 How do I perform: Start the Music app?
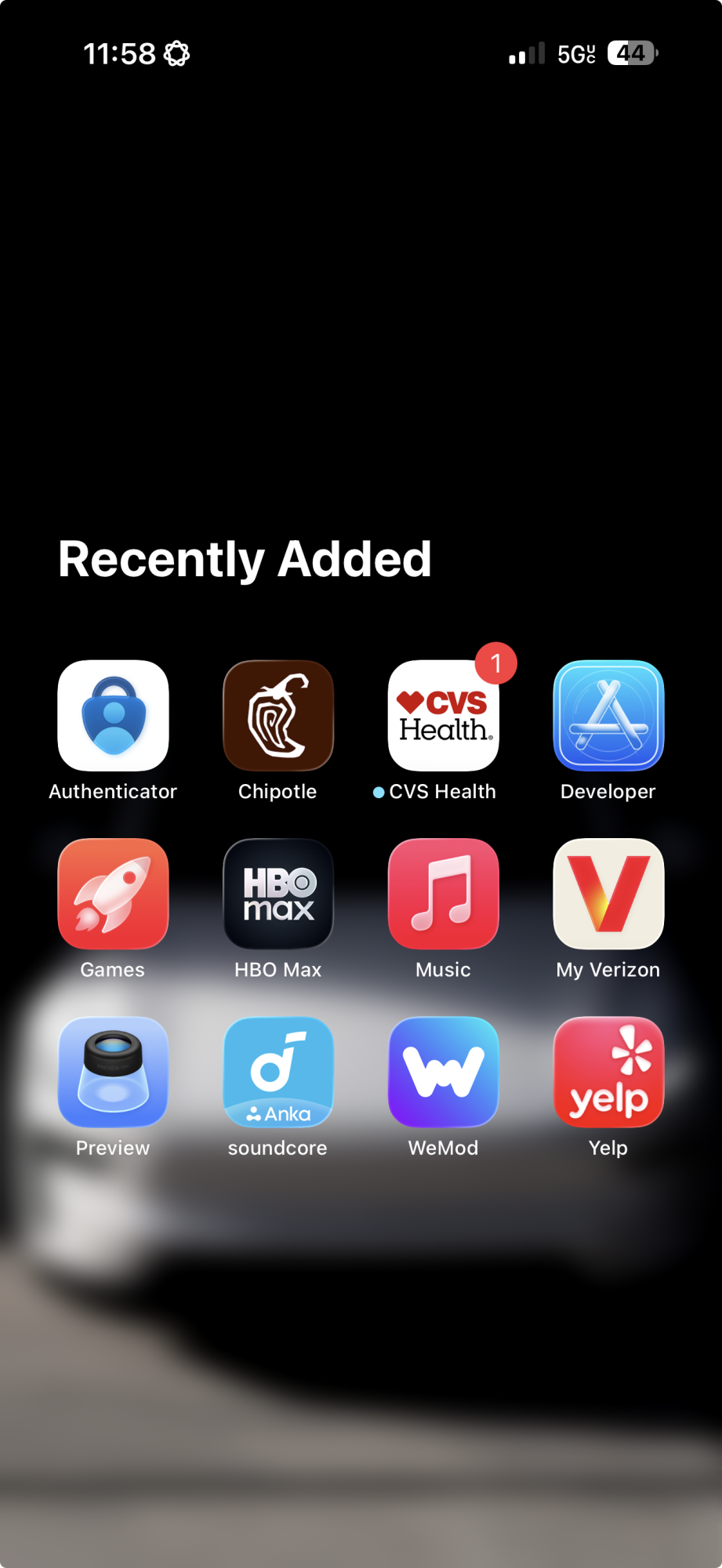tap(444, 894)
